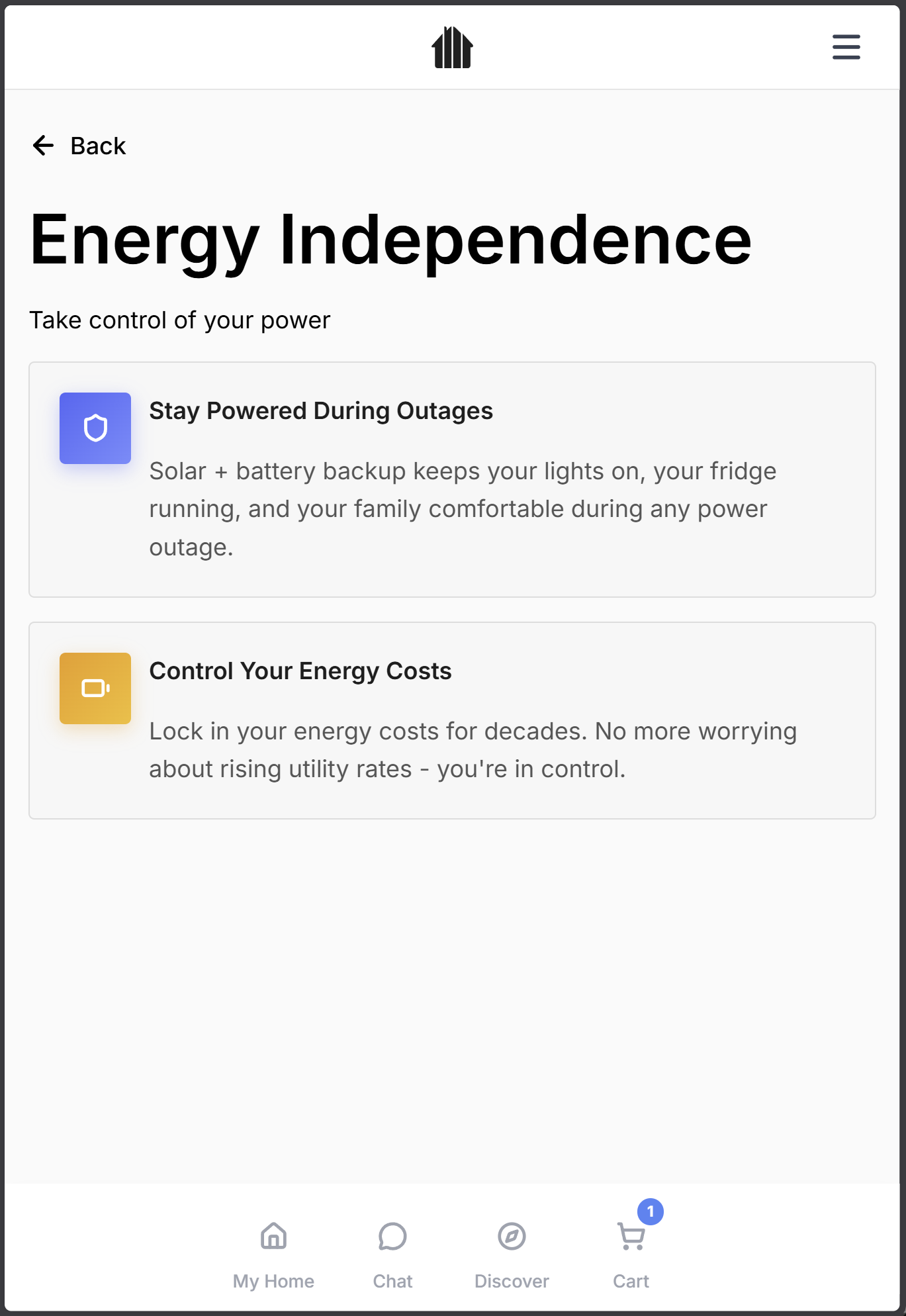Screen dimensions: 906x1316
Task: Click the Take control of your power subtitle
Action: pos(179,318)
